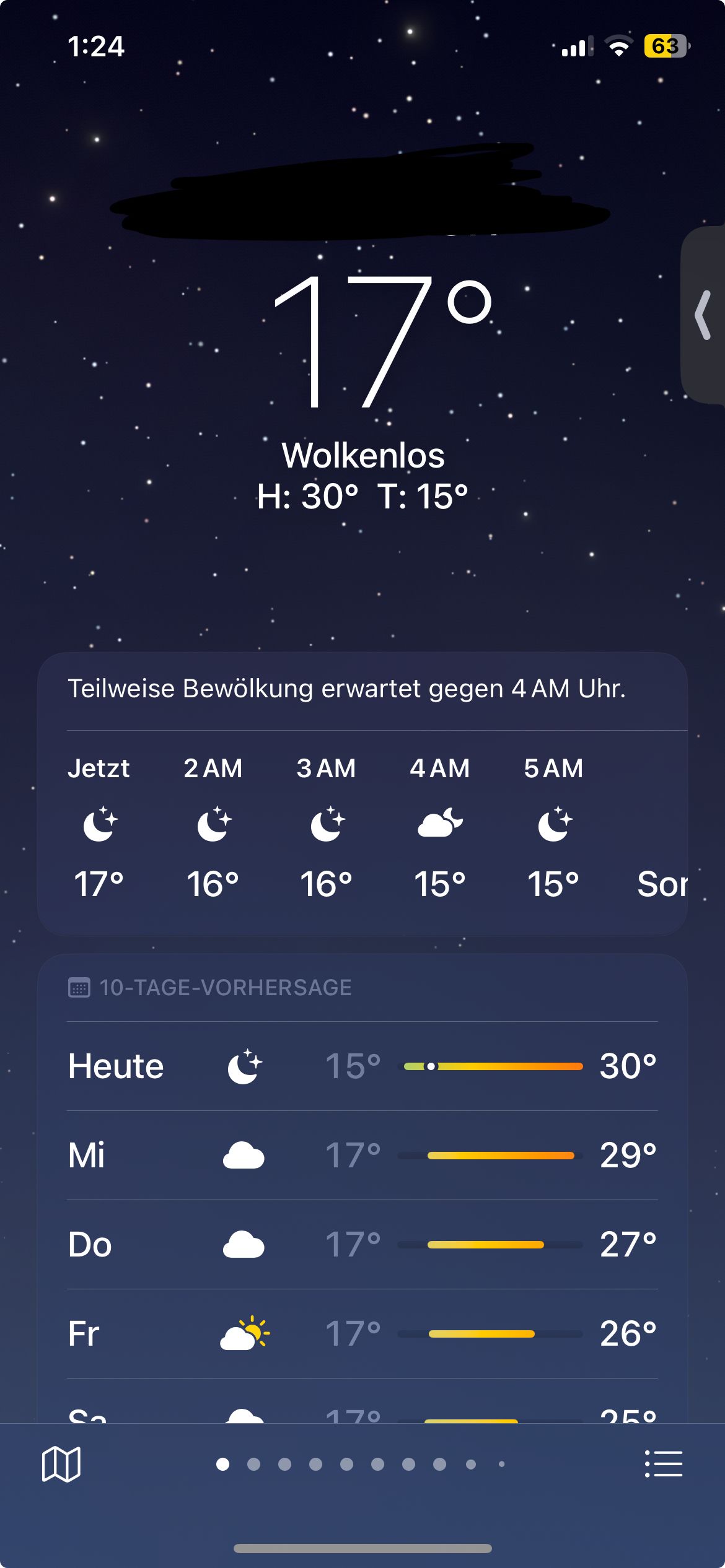Viewport: 725px width, 1568px height.
Task: Open Do forecast details
Action: tap(362, 1244)
